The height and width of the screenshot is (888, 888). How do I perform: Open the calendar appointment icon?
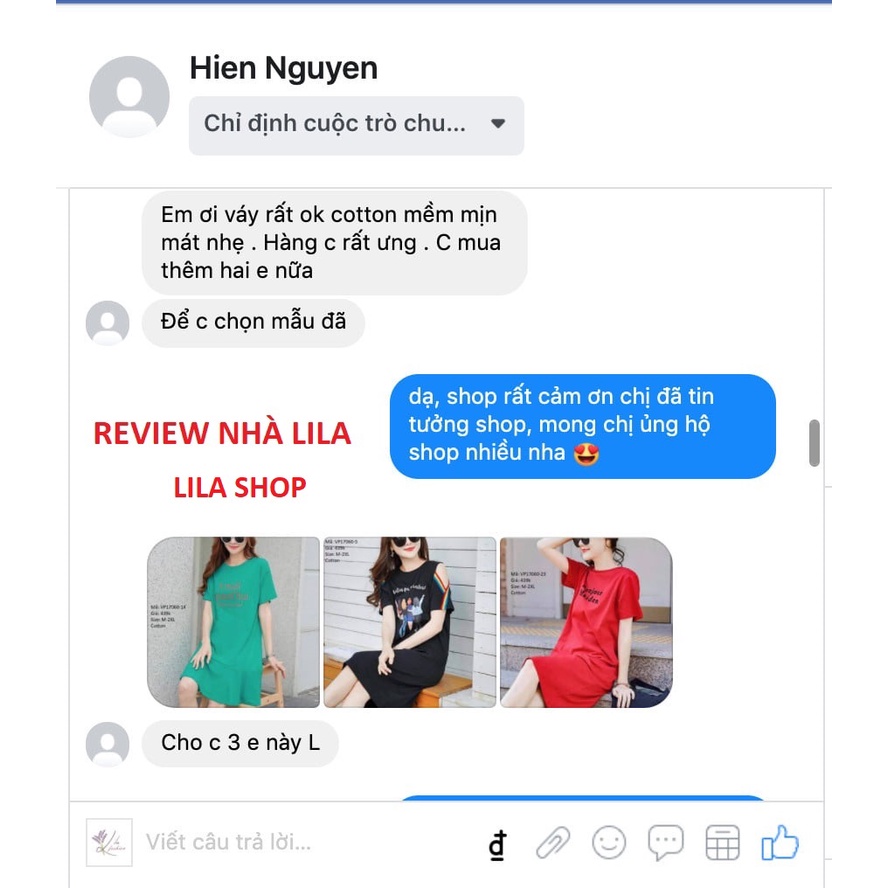pos(722,843)
